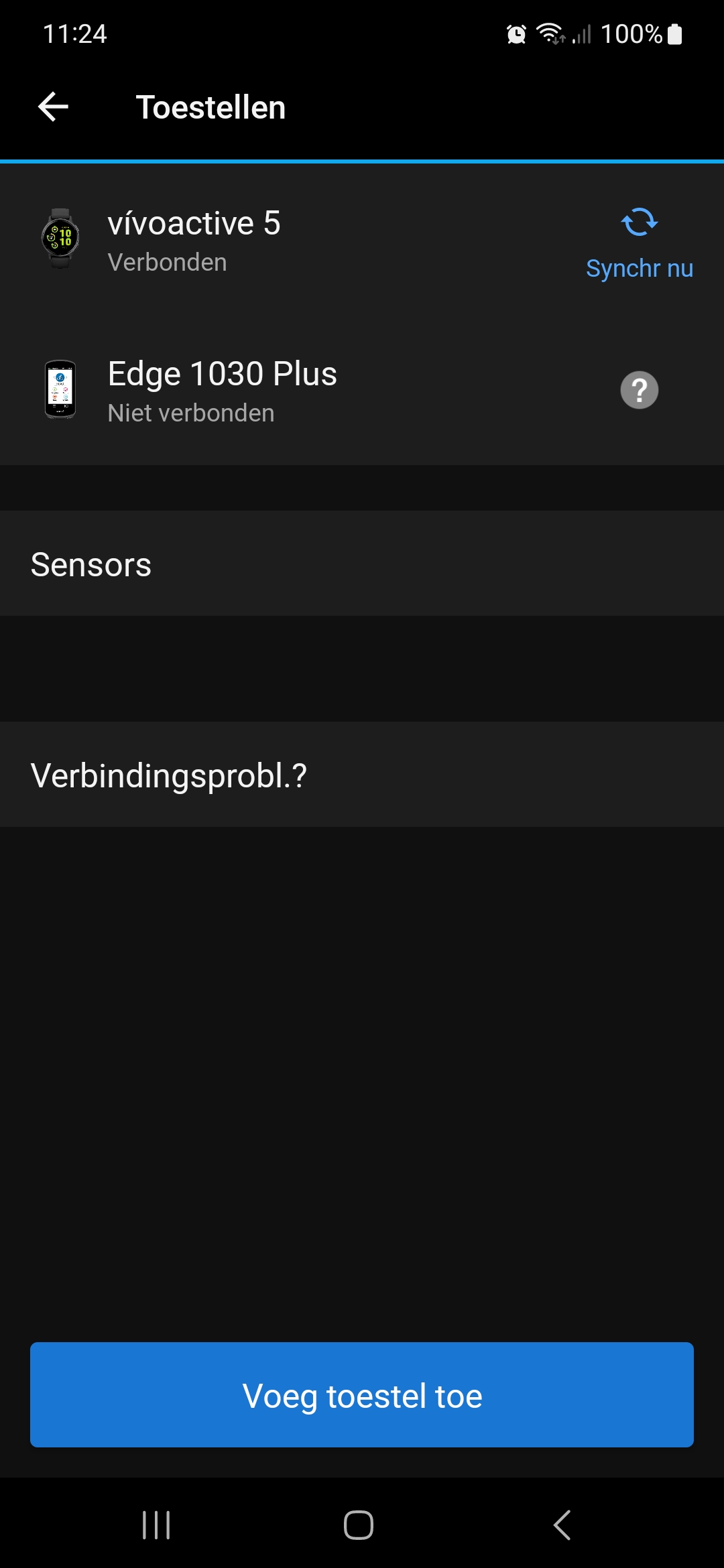Tap Synchr nu to sync the vívoactive 5
Screen dimensions: 724x1568
click(x=639, y=244)
